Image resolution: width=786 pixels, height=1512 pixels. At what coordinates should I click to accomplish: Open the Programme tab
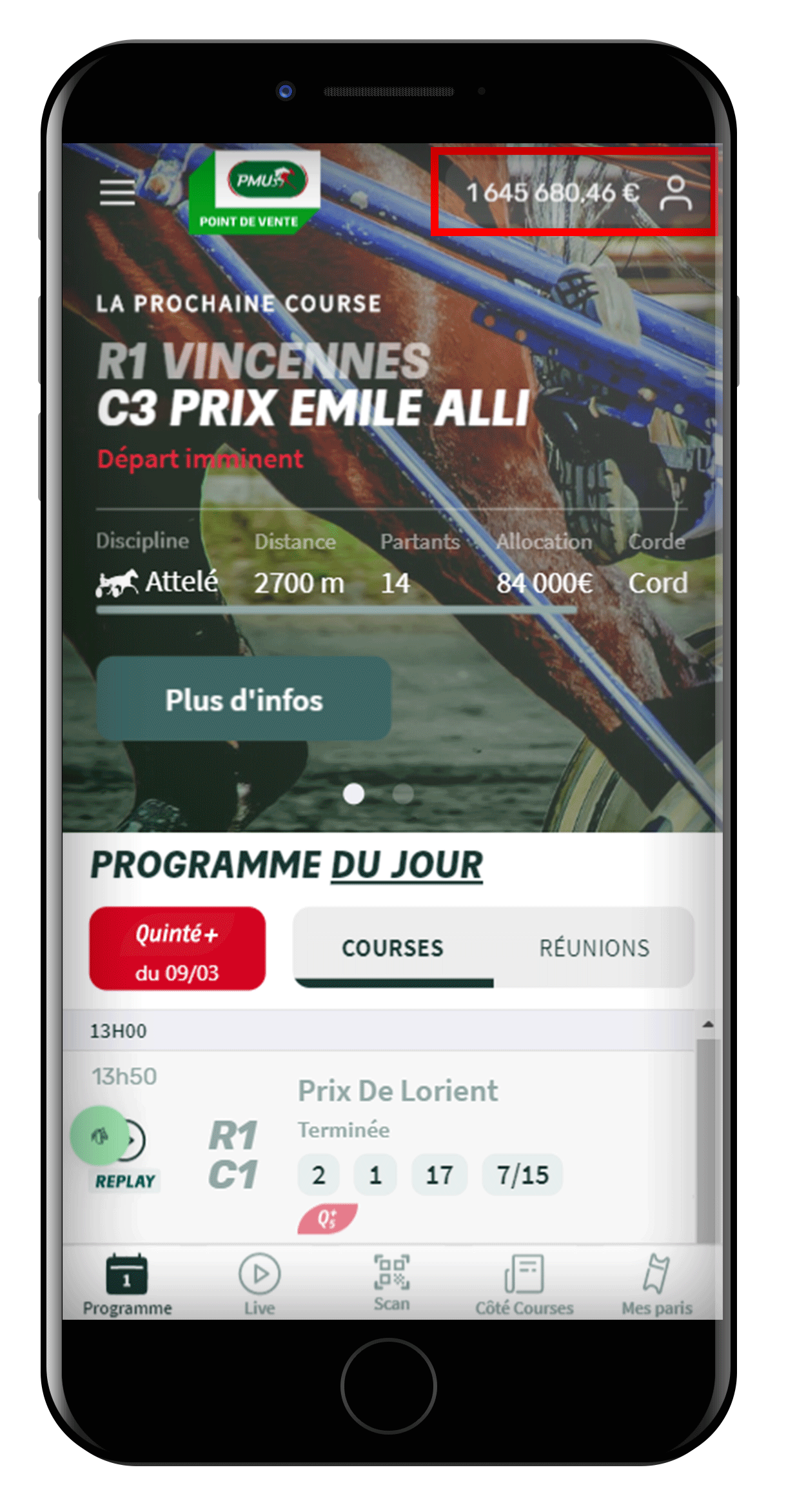click(127, 1284)
